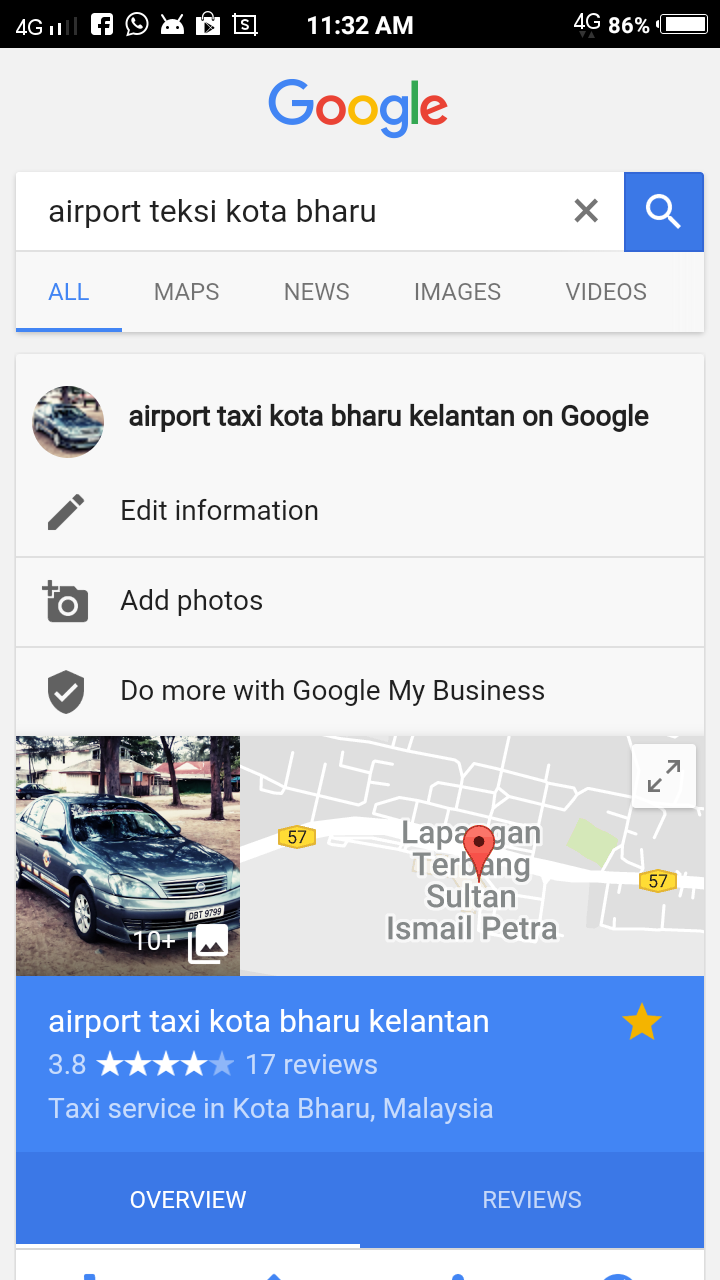Switch to the Images results tab
This screenshot has height=1280, width=720.
(x=457, y=292)
